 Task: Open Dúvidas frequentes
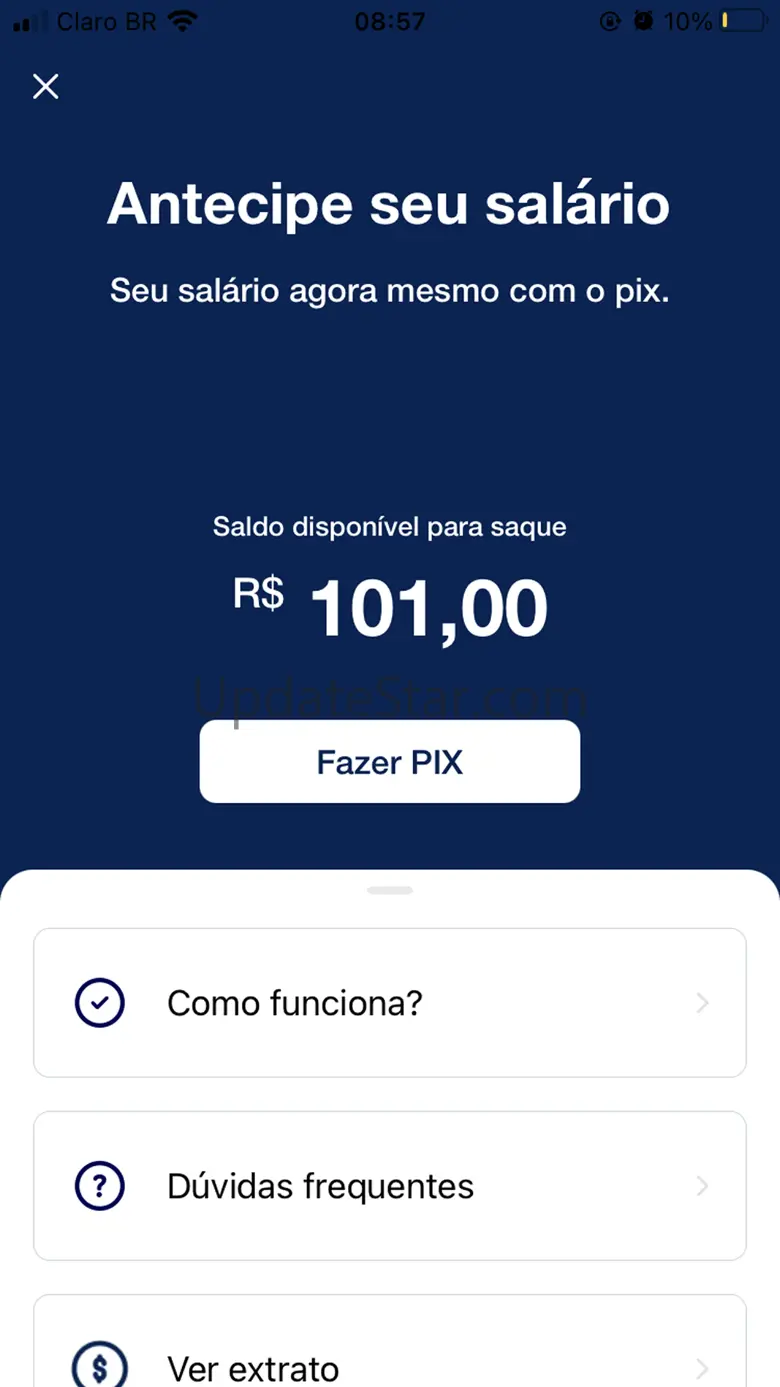(x=390, y=1186)
